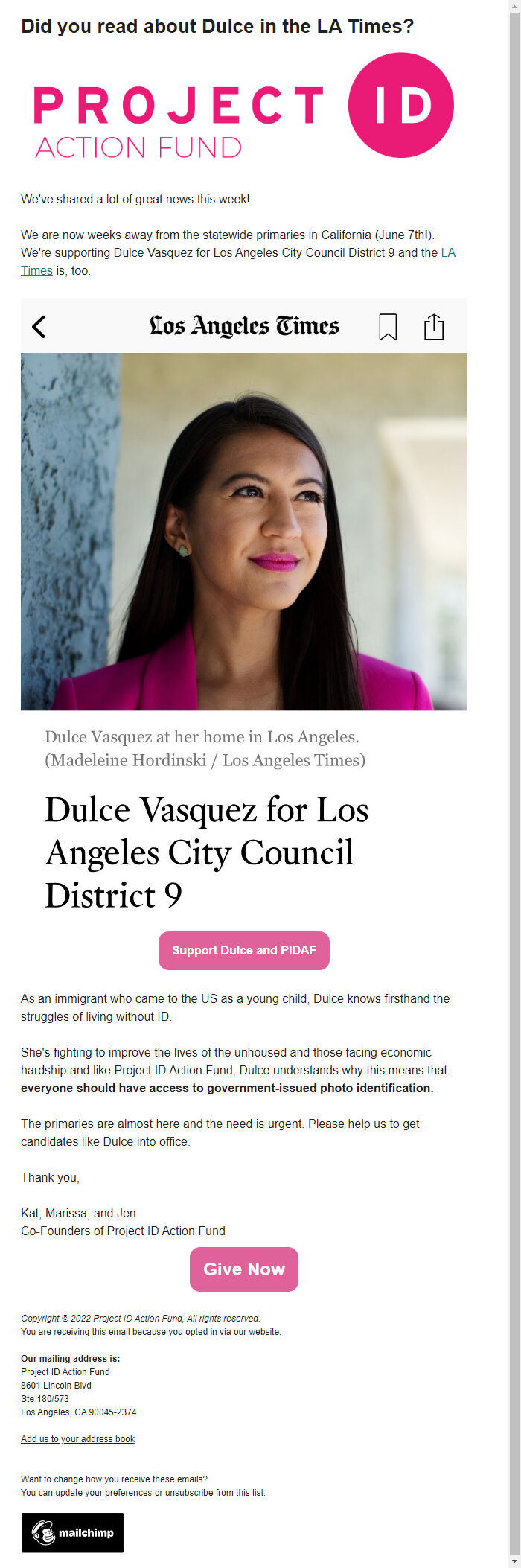Open Add us to your address book

coord(77,1439)
